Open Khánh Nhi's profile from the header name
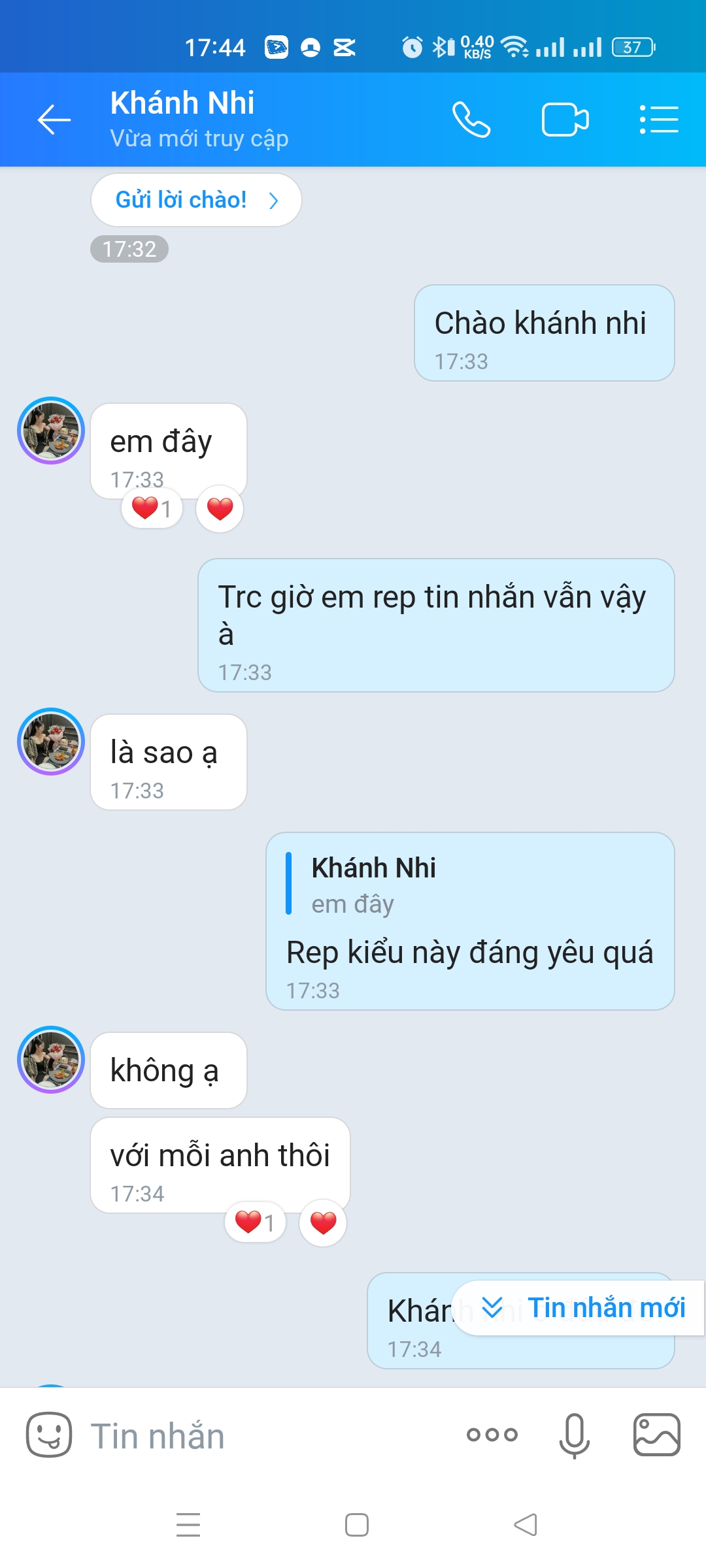Viewport: 706px width, 1568px height. [182, 103]
